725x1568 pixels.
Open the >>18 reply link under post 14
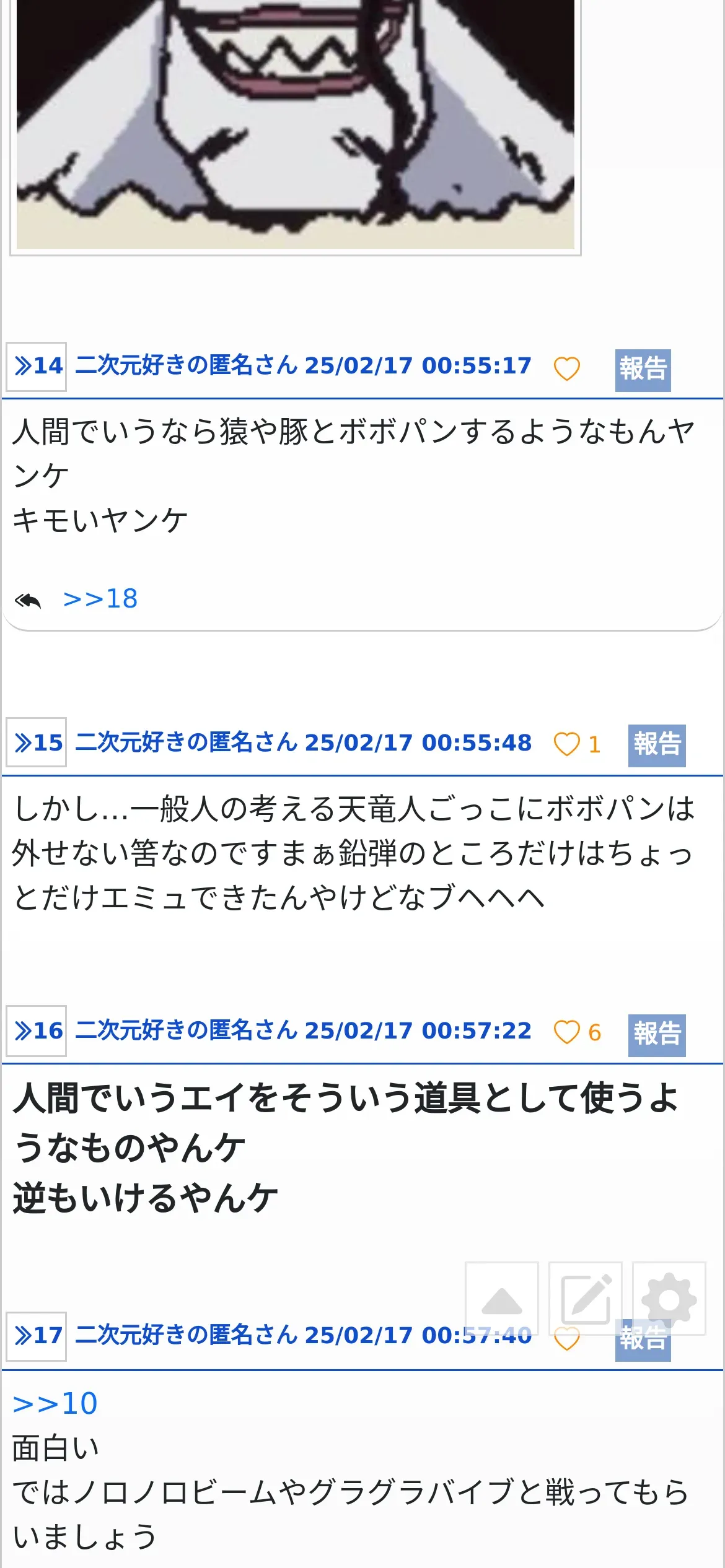pos(100,599)
